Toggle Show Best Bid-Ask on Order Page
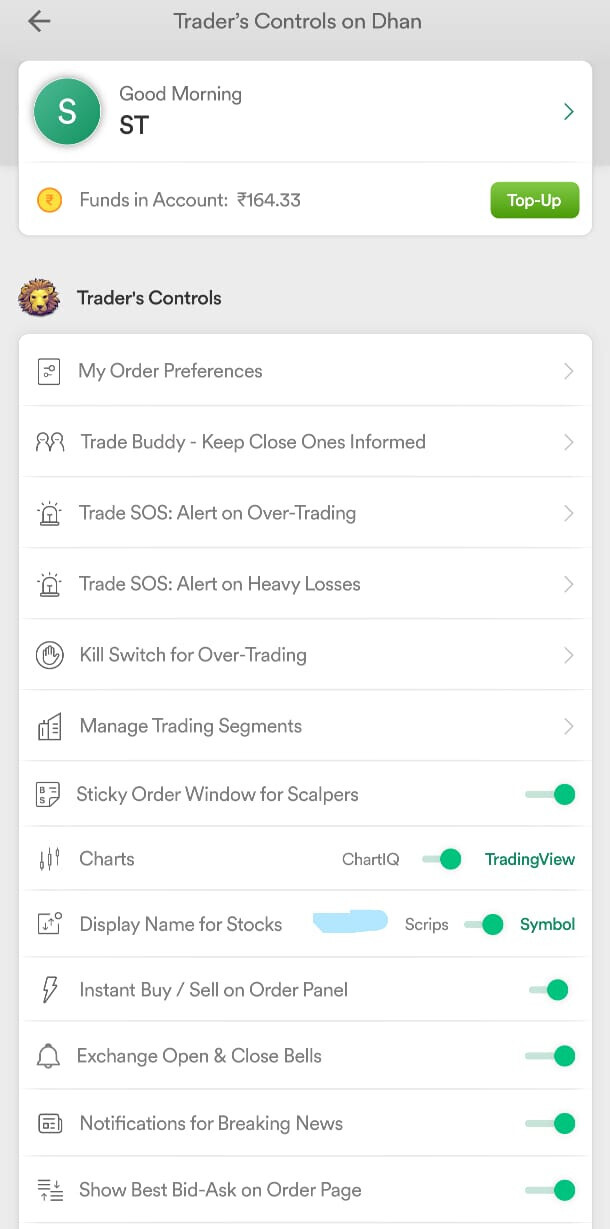 (551, 1190)
